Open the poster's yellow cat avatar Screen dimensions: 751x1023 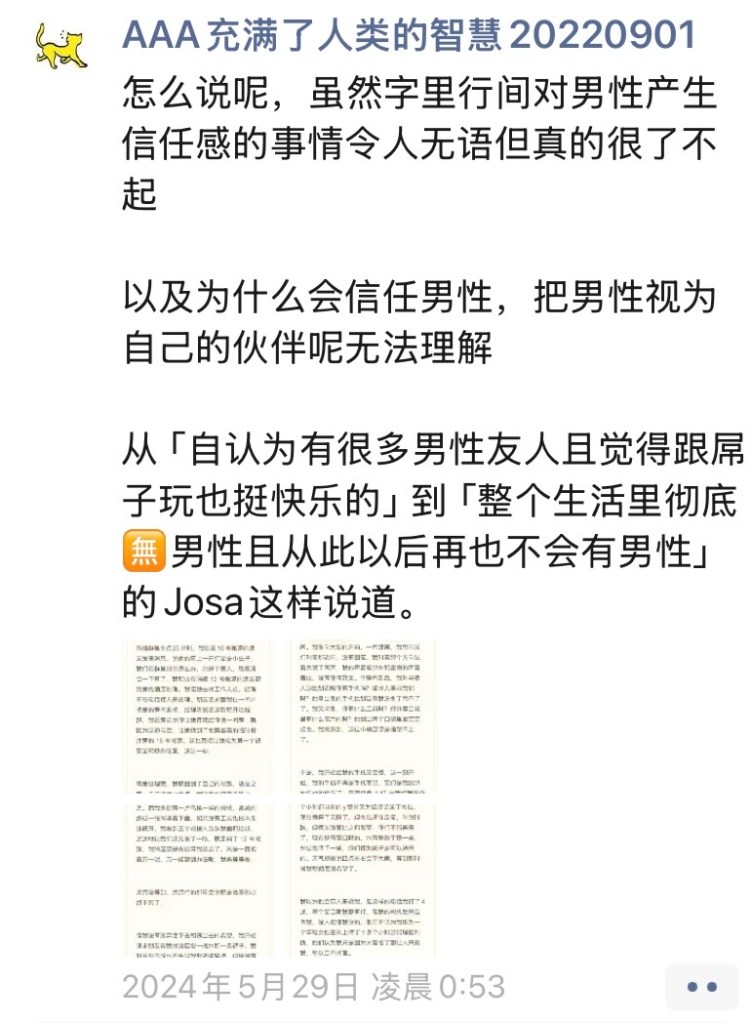(59, 44)
